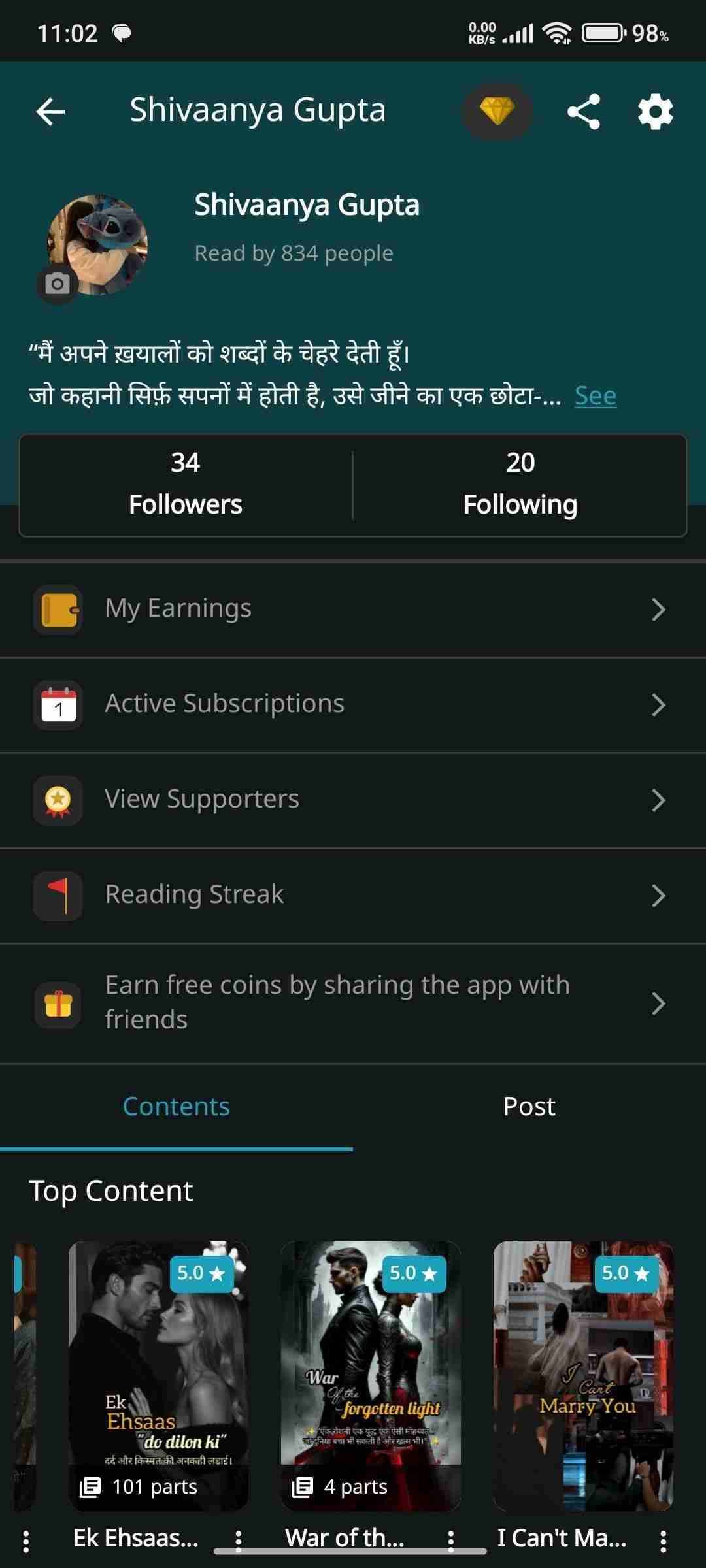Open Earn free coins by sharing row
706x1568 pixels.
[353, 1003]
